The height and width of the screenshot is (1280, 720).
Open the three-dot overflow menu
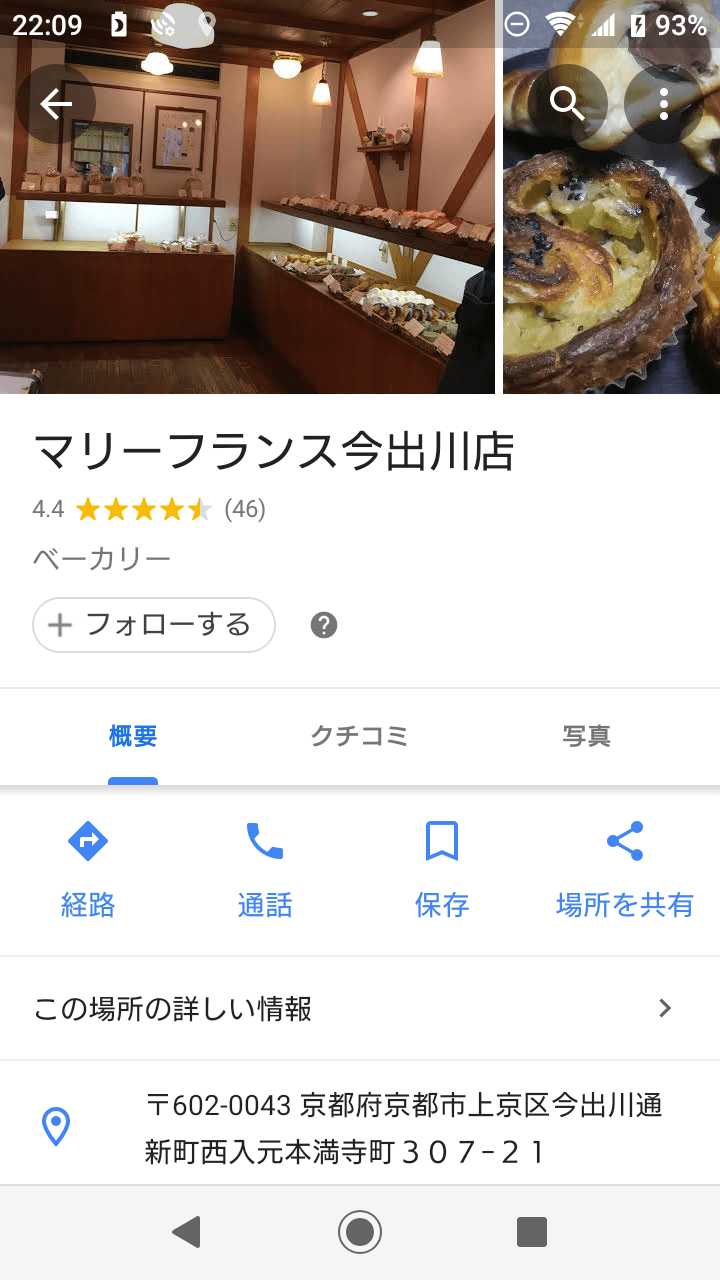tap(664, 104)
